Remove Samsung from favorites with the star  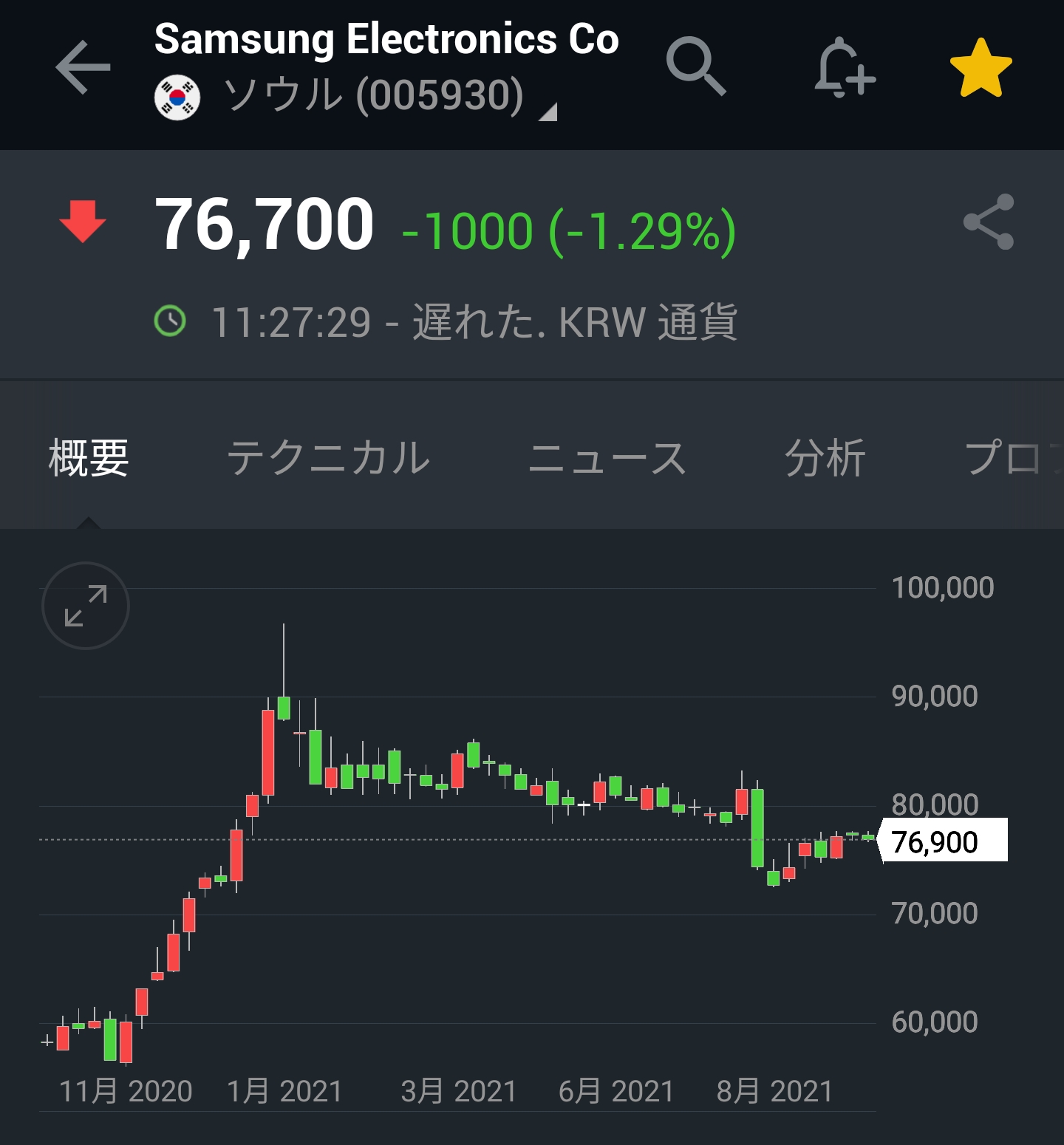click(981, 68)
